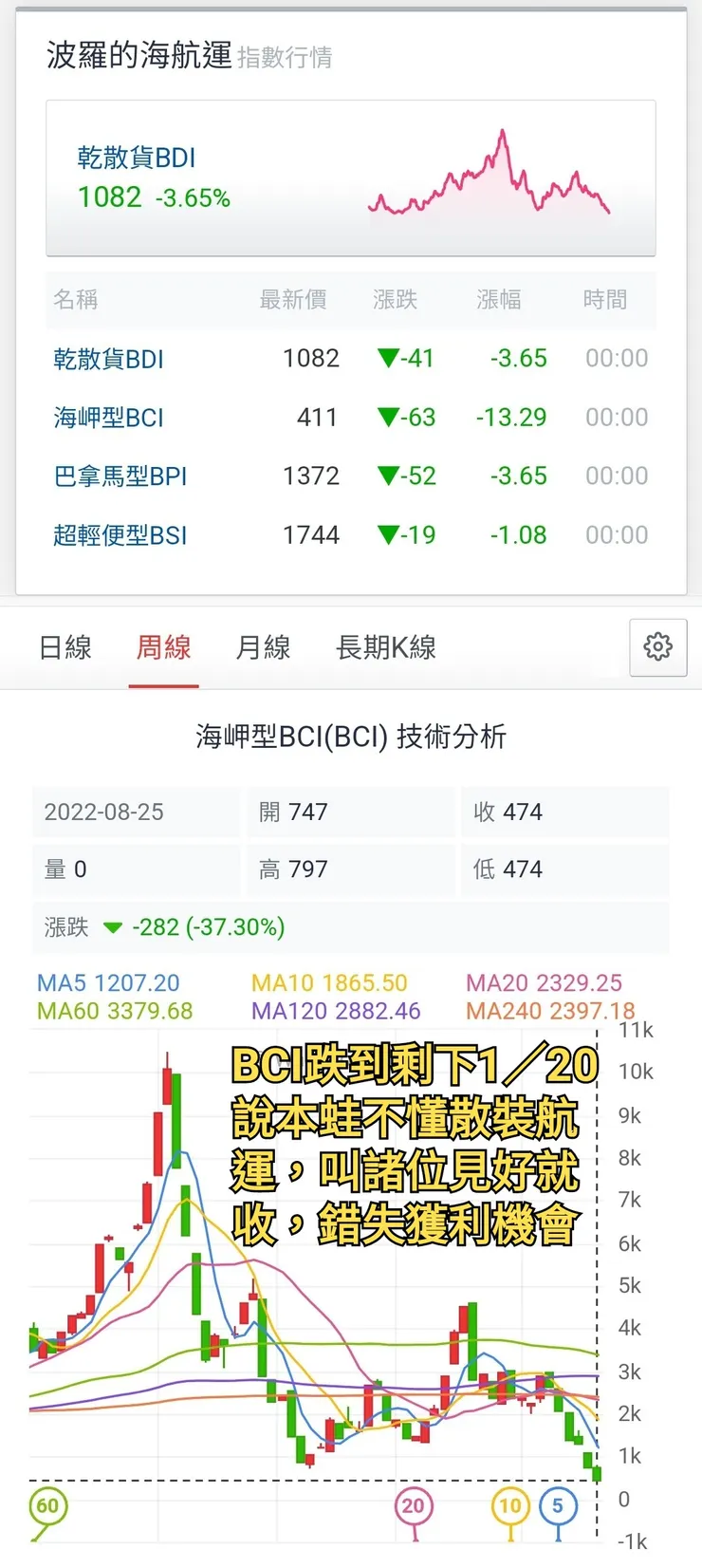Open the 時間 column header options
Screen dimensions: 702x1568
(x=604, y=300)
